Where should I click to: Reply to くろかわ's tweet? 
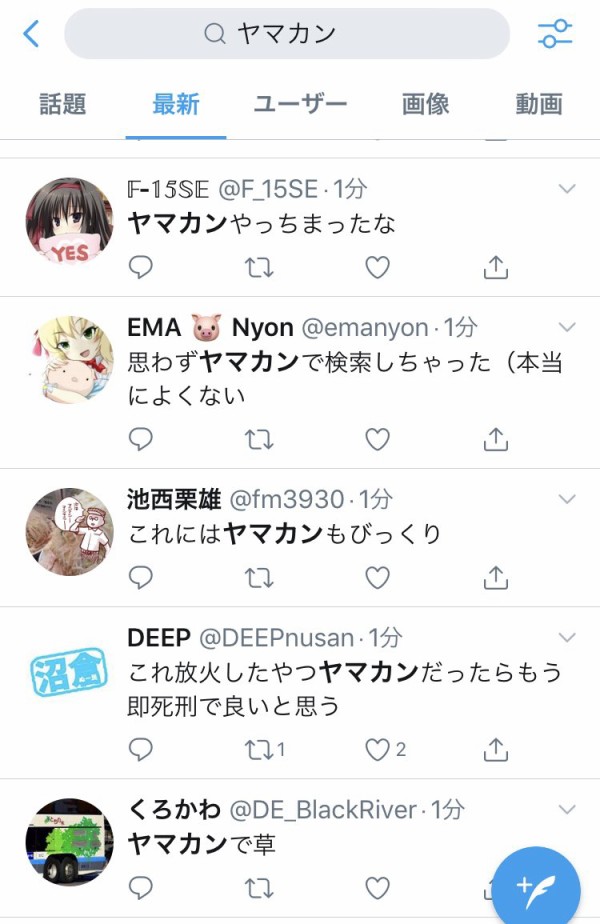pyautogui.click(x=142, y=887)
